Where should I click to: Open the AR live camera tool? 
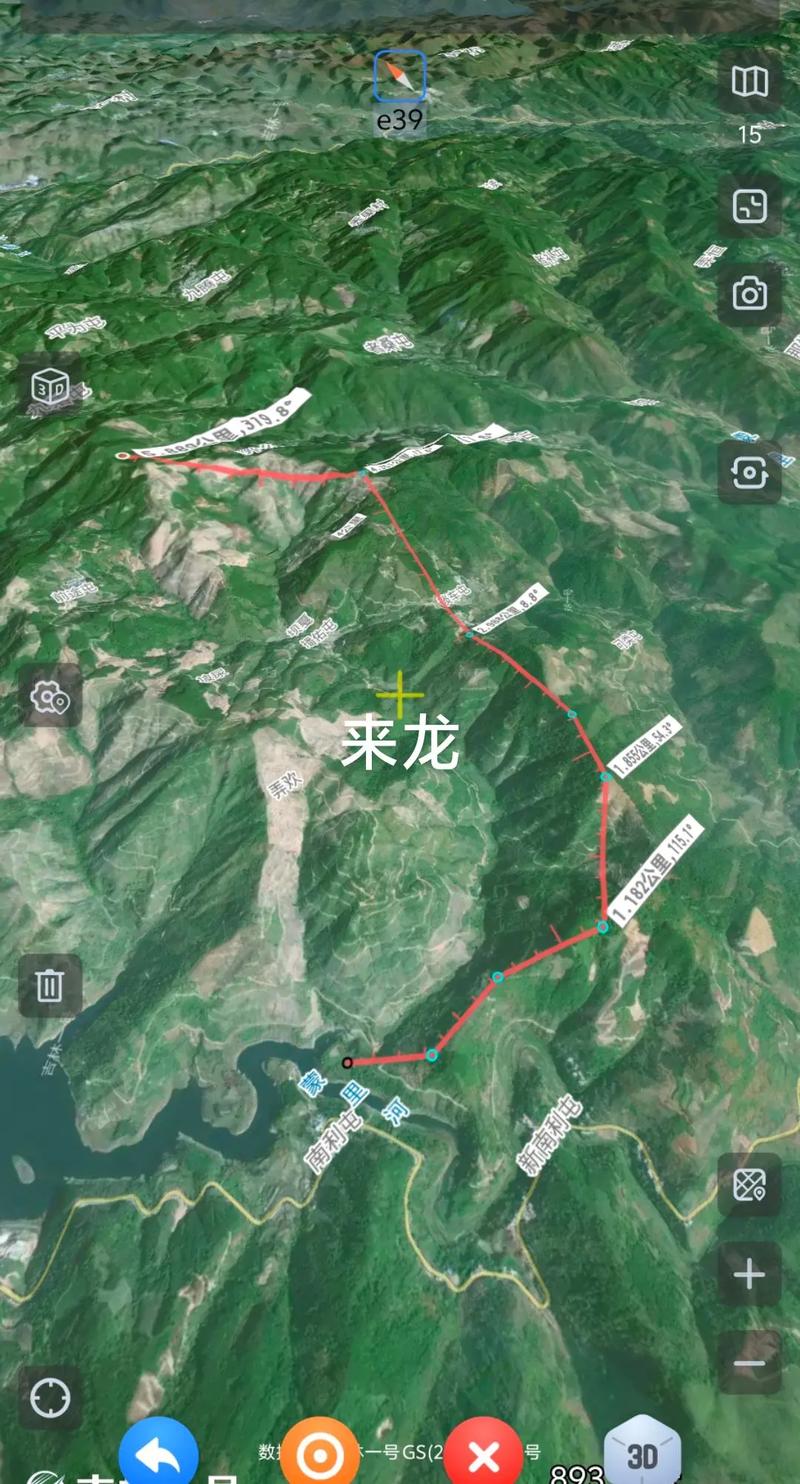750,472
